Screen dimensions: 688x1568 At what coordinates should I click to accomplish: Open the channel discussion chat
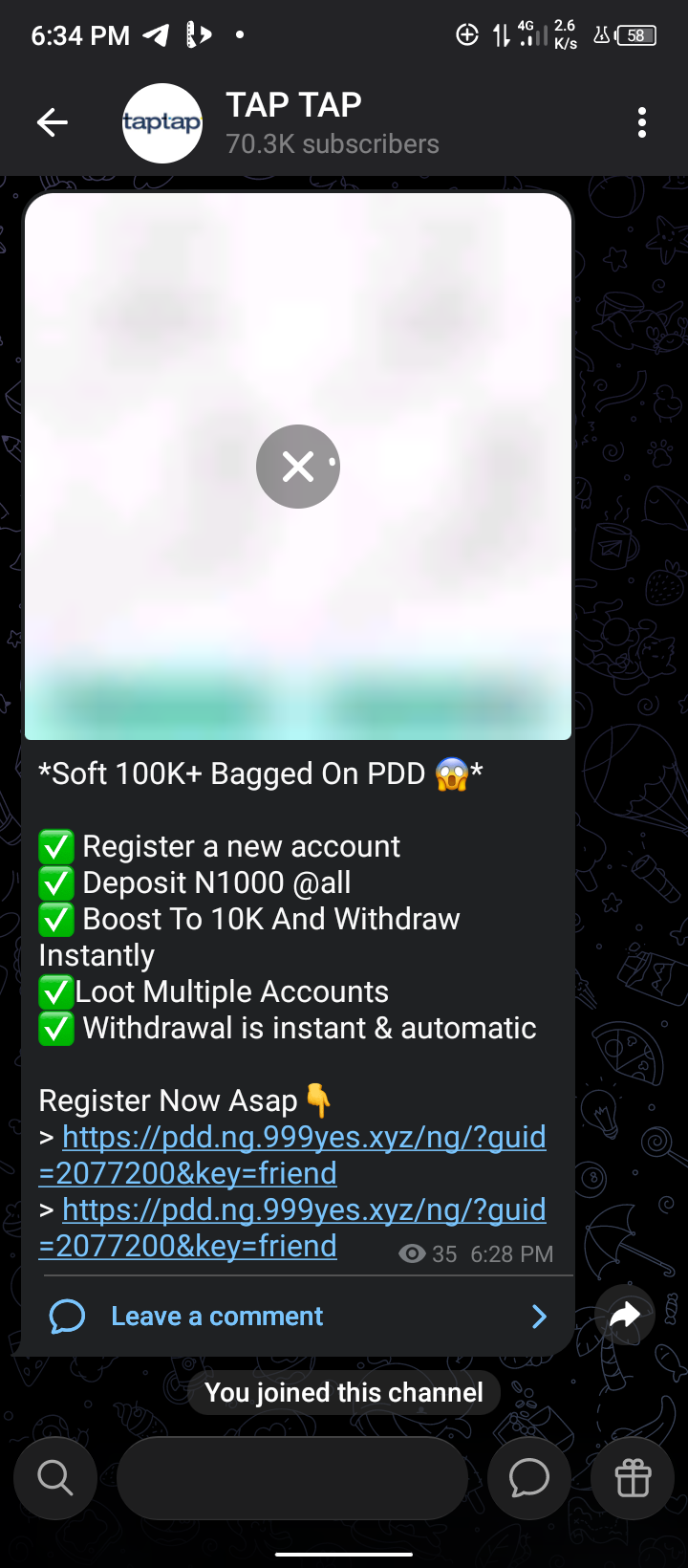coord(528,1478)
